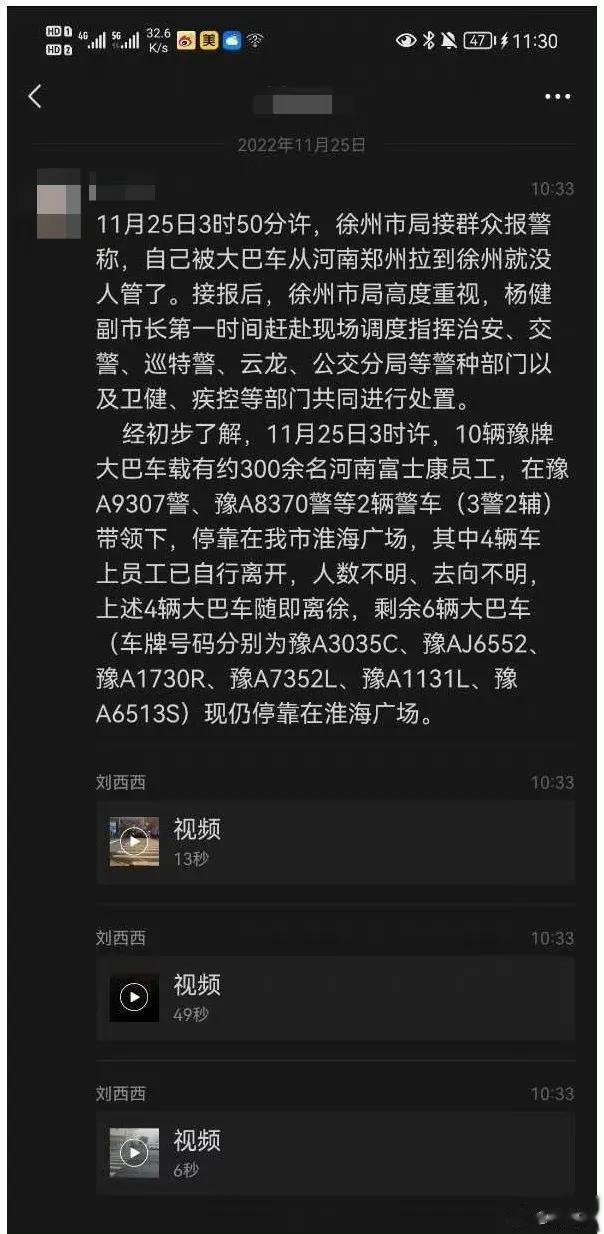Screen dimensions: 604x1234
Task: Go back using the top-left arrow
Action: [35, 96]
